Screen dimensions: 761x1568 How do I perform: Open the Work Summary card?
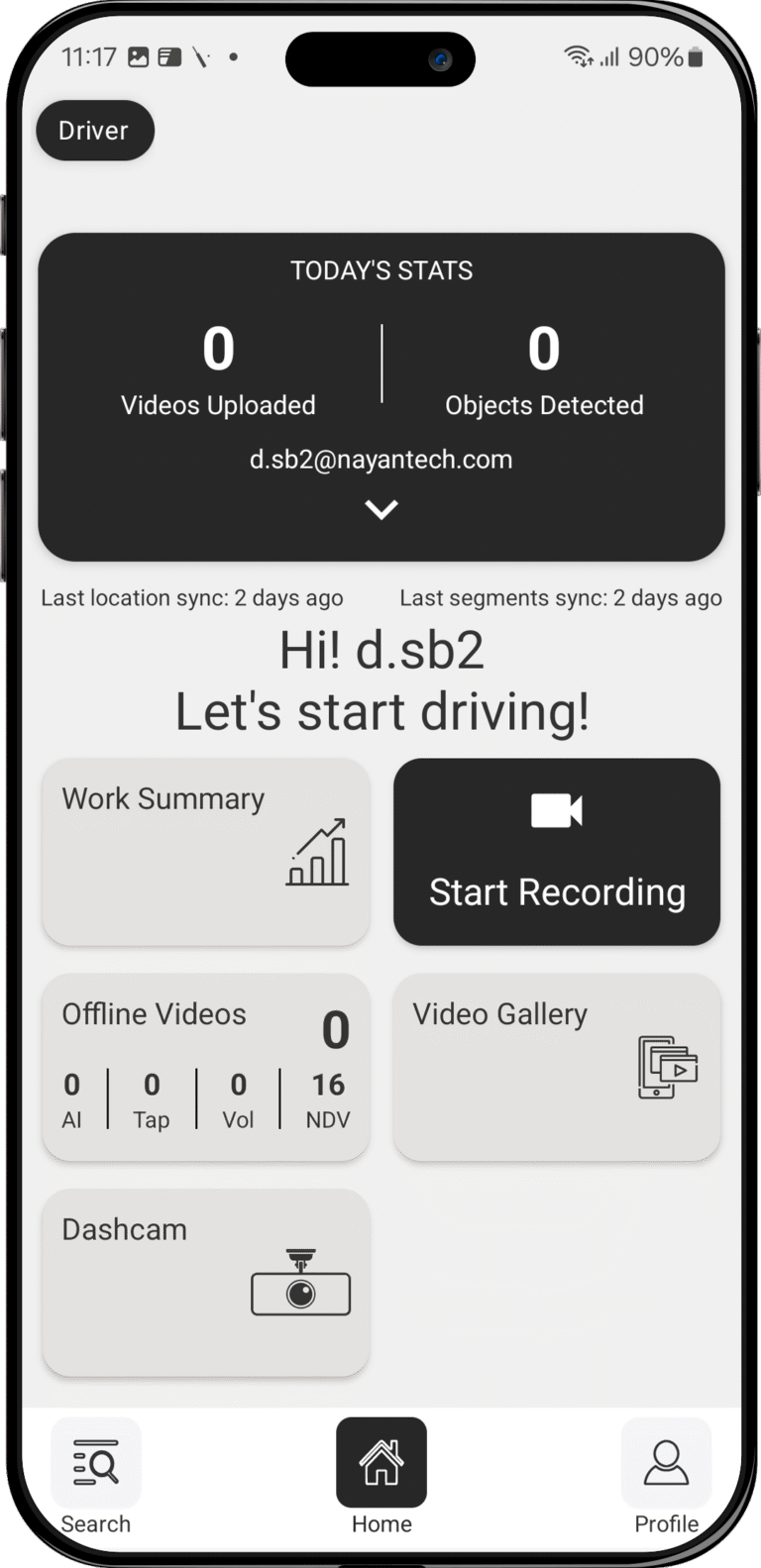pos(206,852)
